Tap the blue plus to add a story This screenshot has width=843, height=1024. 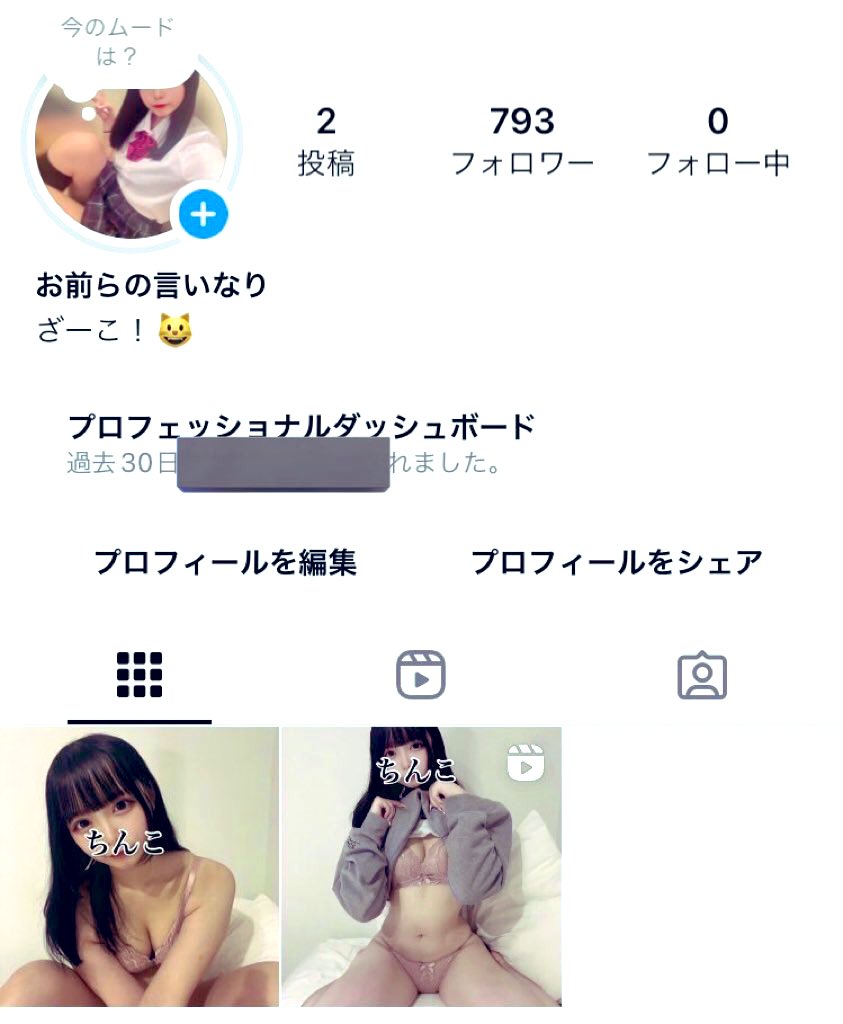point(203,214)
